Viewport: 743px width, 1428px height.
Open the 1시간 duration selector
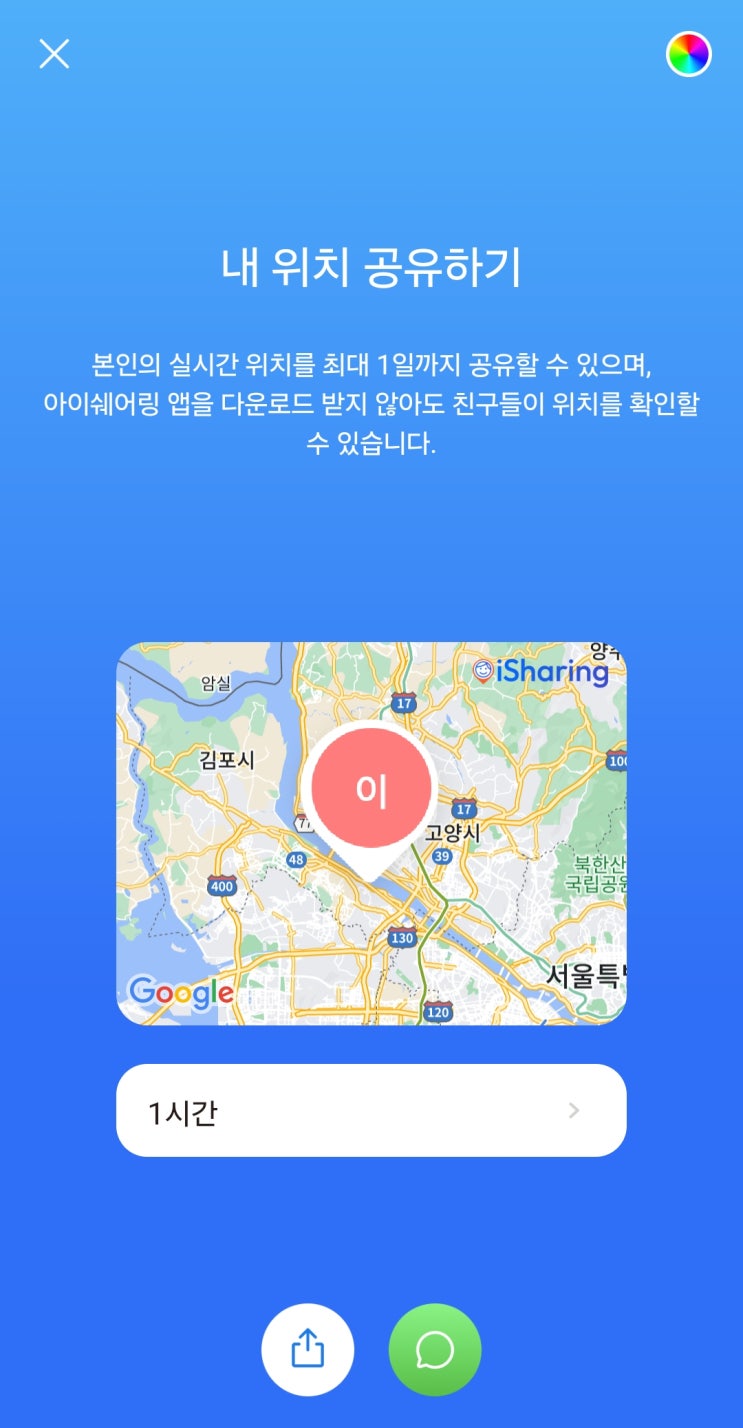pyautogui.click(x=371, y=1111)
